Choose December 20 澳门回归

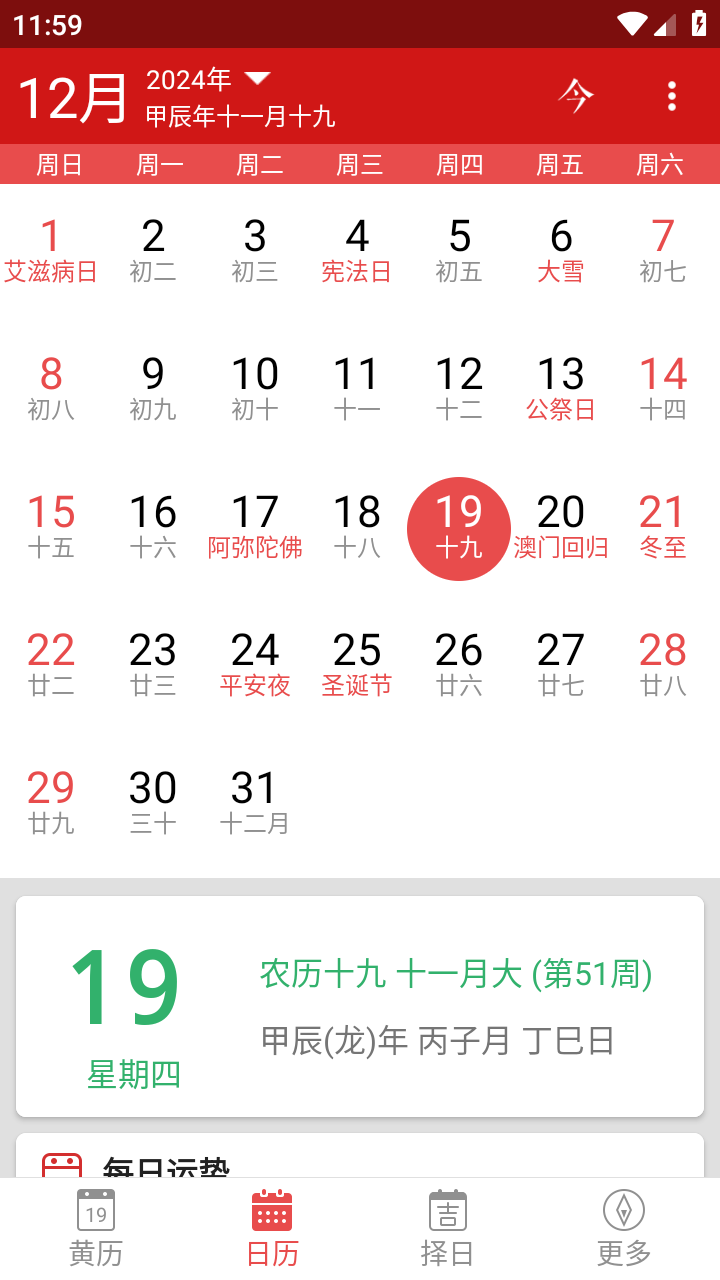click(x=561, y=527)
